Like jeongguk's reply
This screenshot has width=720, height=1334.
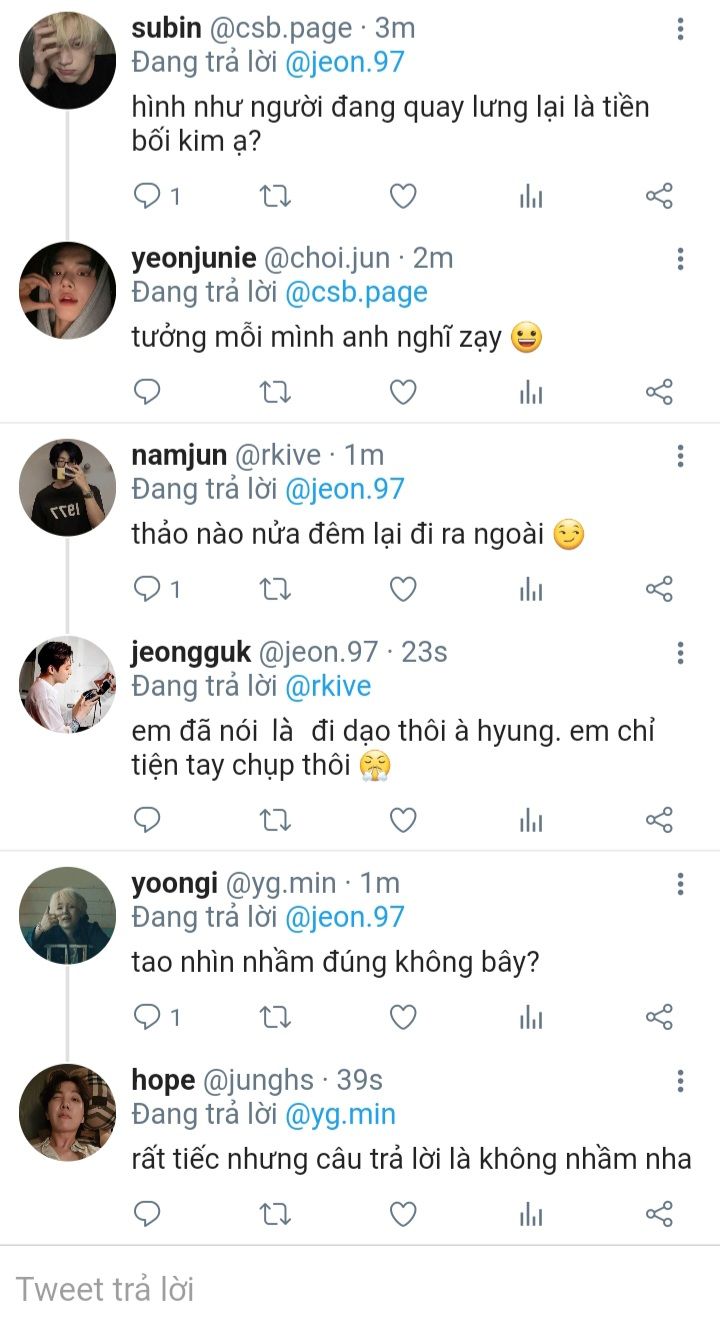click(x=402, y=821)
